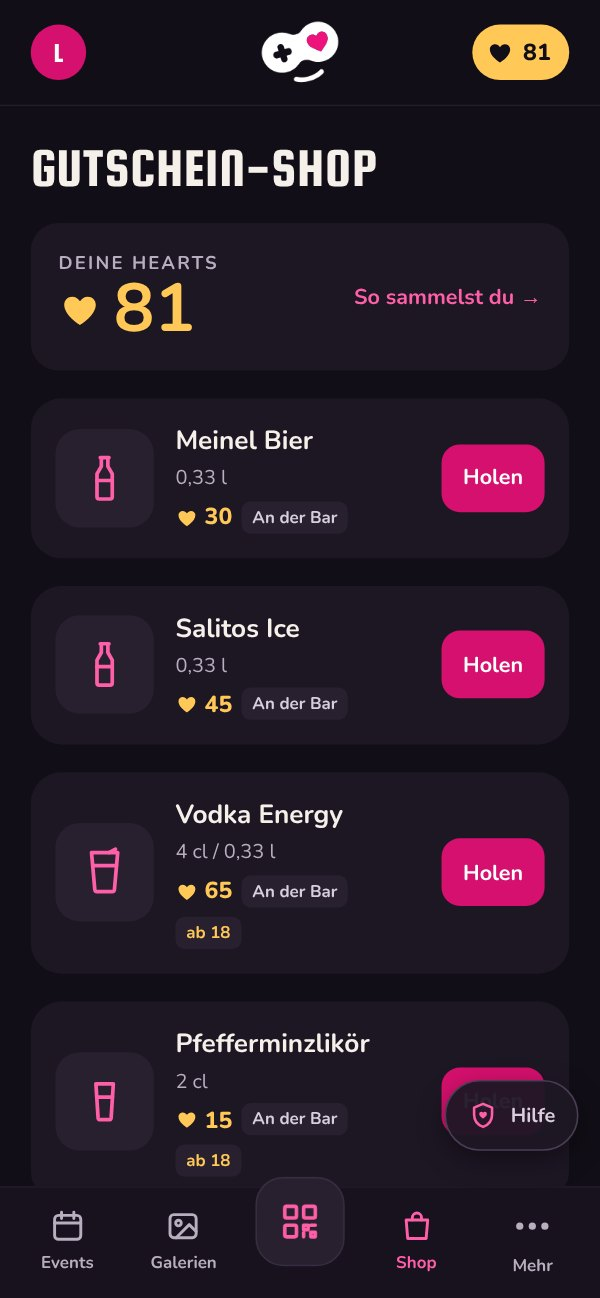
Task: Go to the Galerien tab
Action: (x=183, y=1241)
